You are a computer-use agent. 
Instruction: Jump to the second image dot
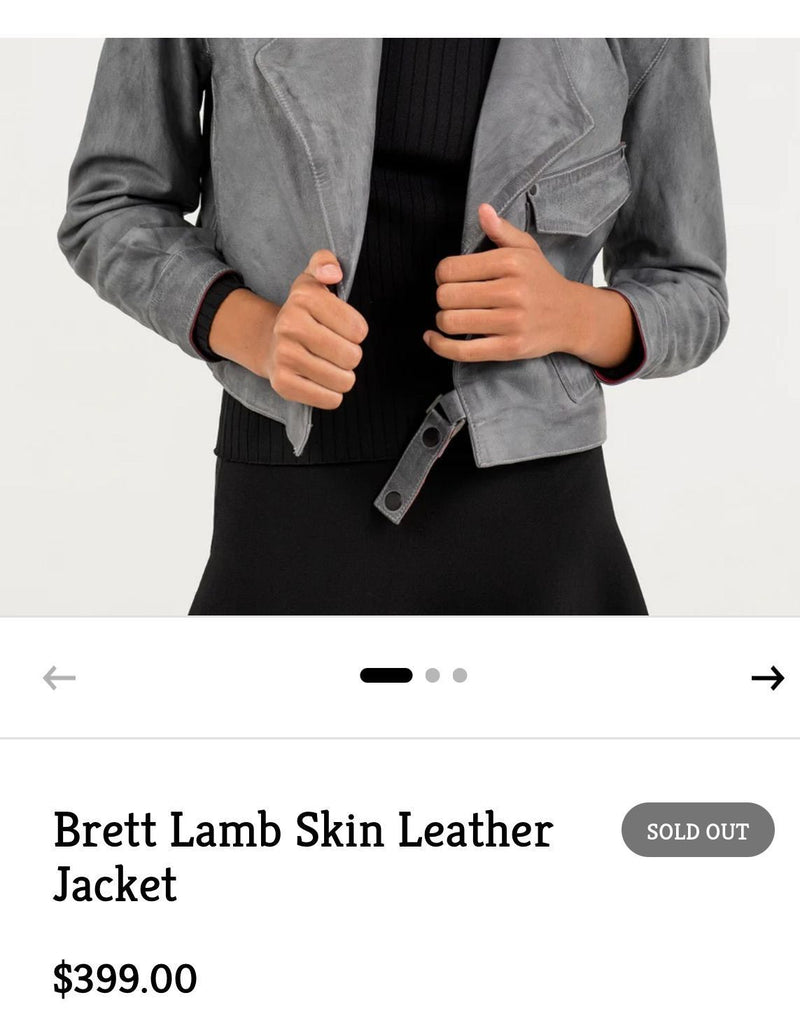432,675
